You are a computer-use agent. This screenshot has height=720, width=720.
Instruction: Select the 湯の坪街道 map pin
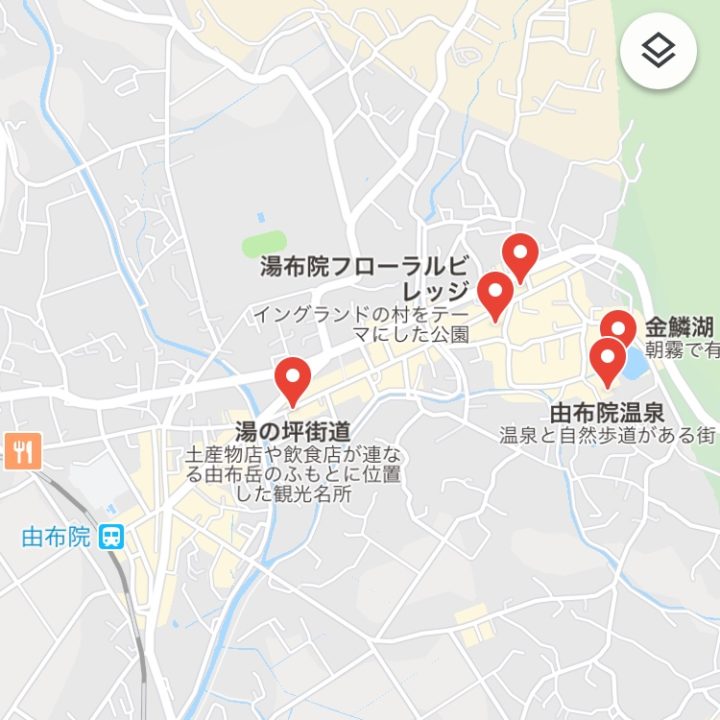[x=293, y=378]
